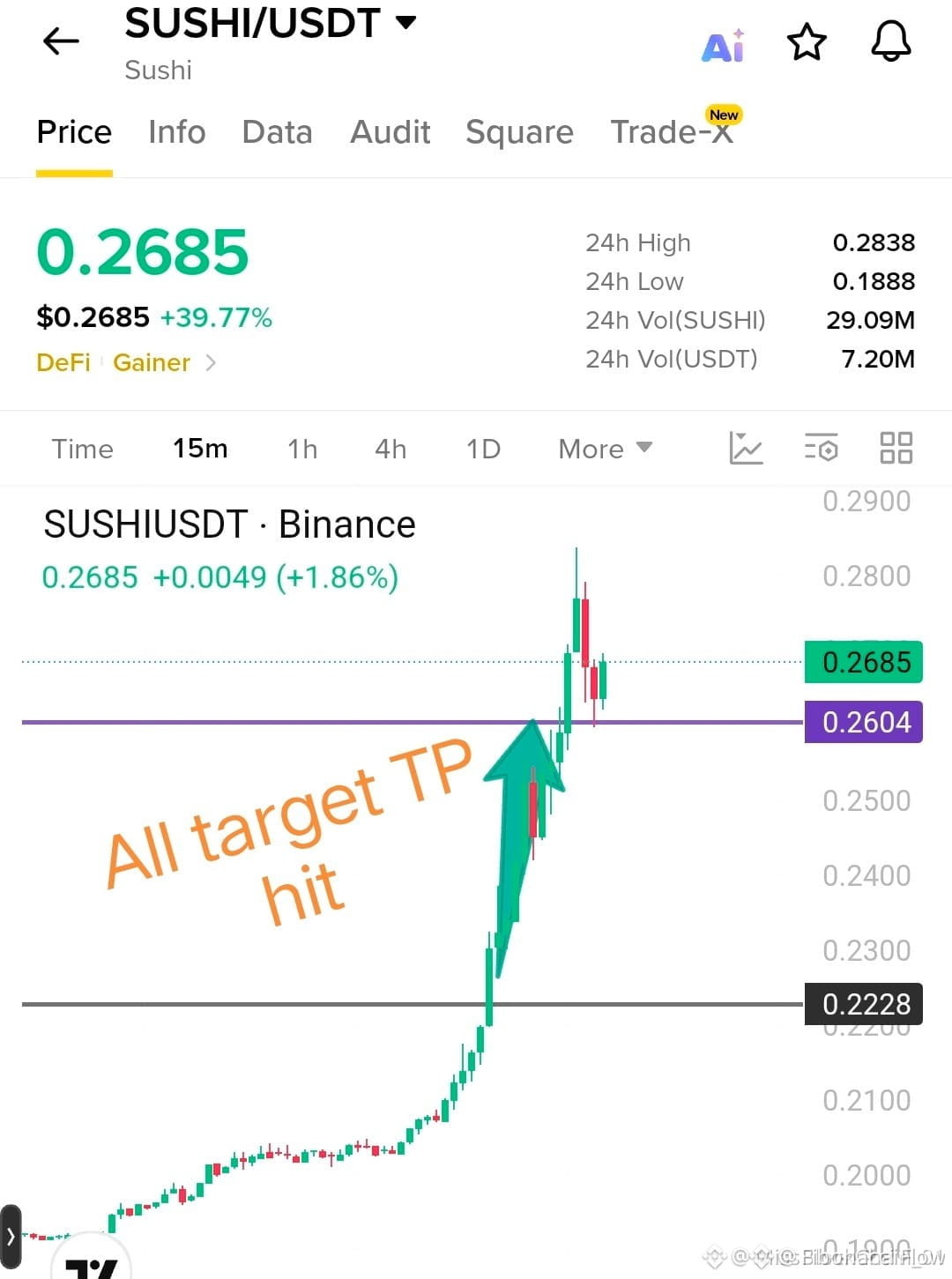
Task: Set a price alert with bell icon
Action: [891, 41]
